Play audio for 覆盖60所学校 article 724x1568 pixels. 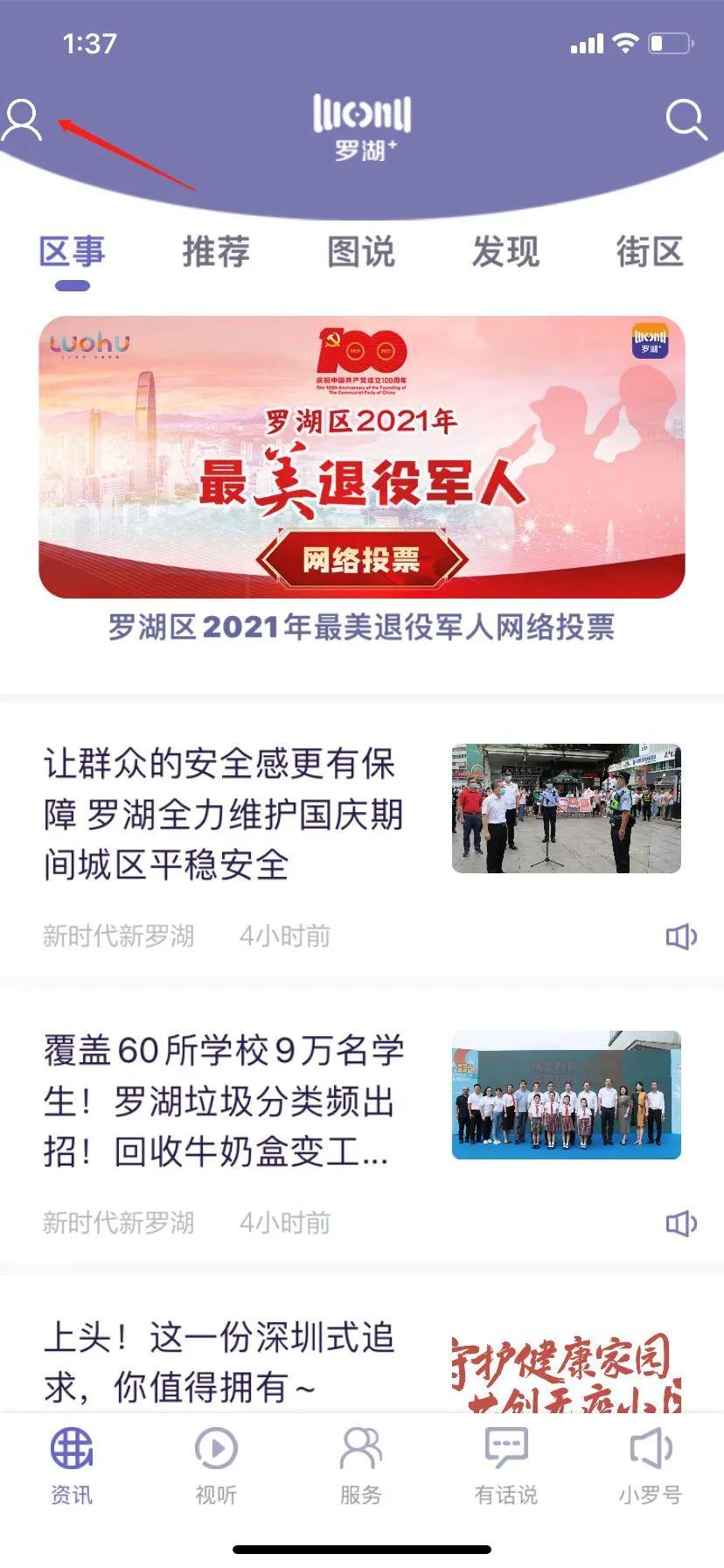click(680, 1223)
